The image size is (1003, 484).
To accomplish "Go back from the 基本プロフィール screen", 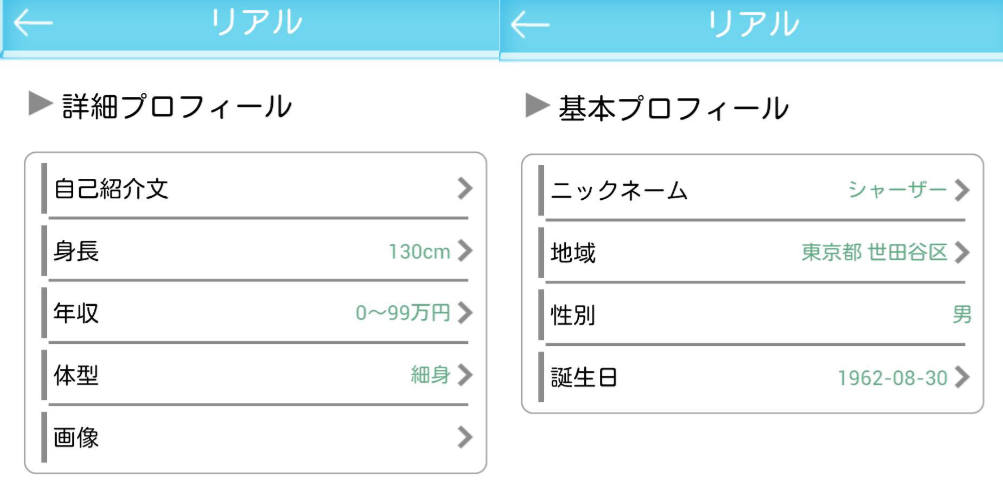I will 530,25.
